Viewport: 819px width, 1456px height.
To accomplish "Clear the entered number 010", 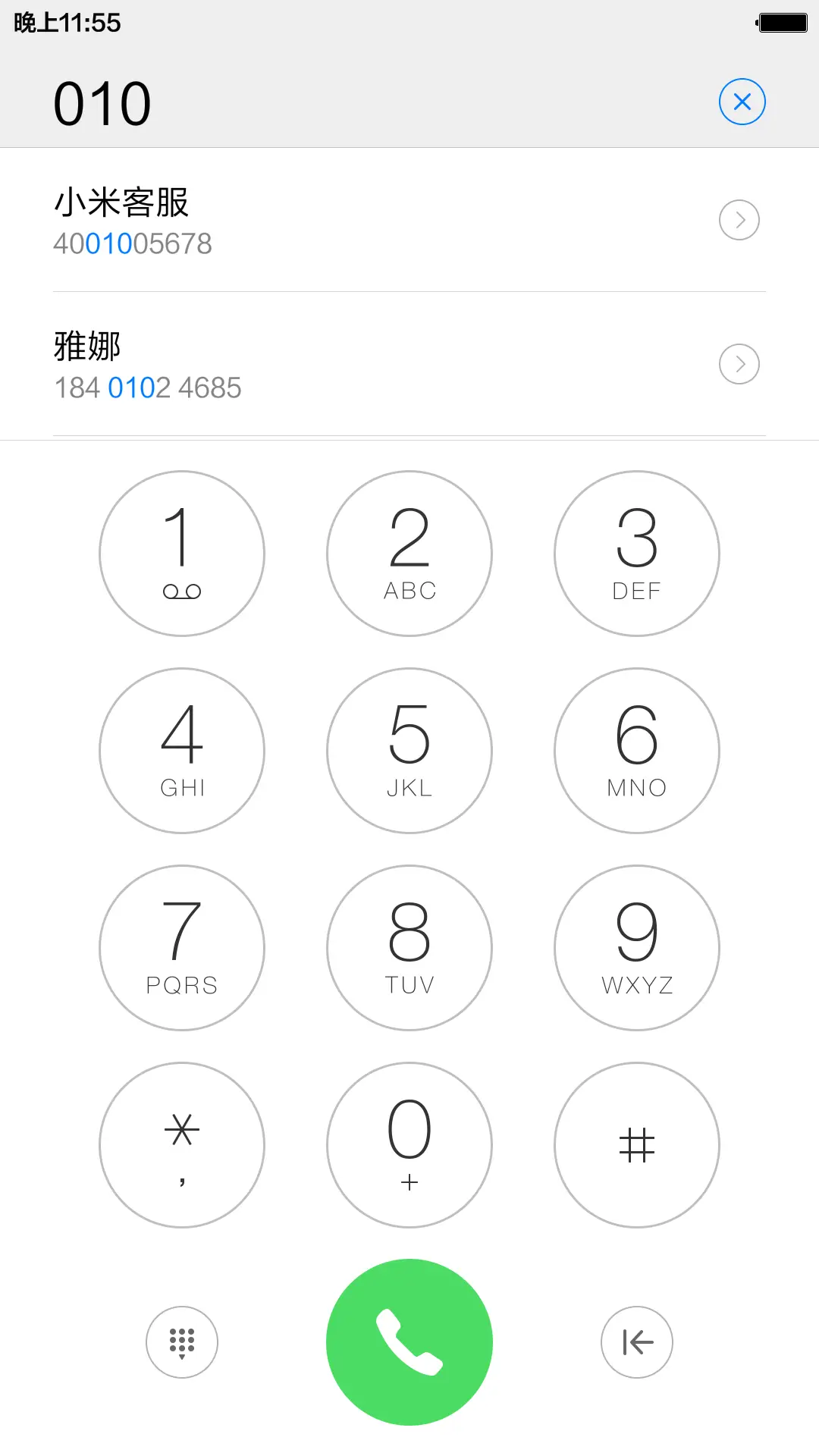I will 742,101.
